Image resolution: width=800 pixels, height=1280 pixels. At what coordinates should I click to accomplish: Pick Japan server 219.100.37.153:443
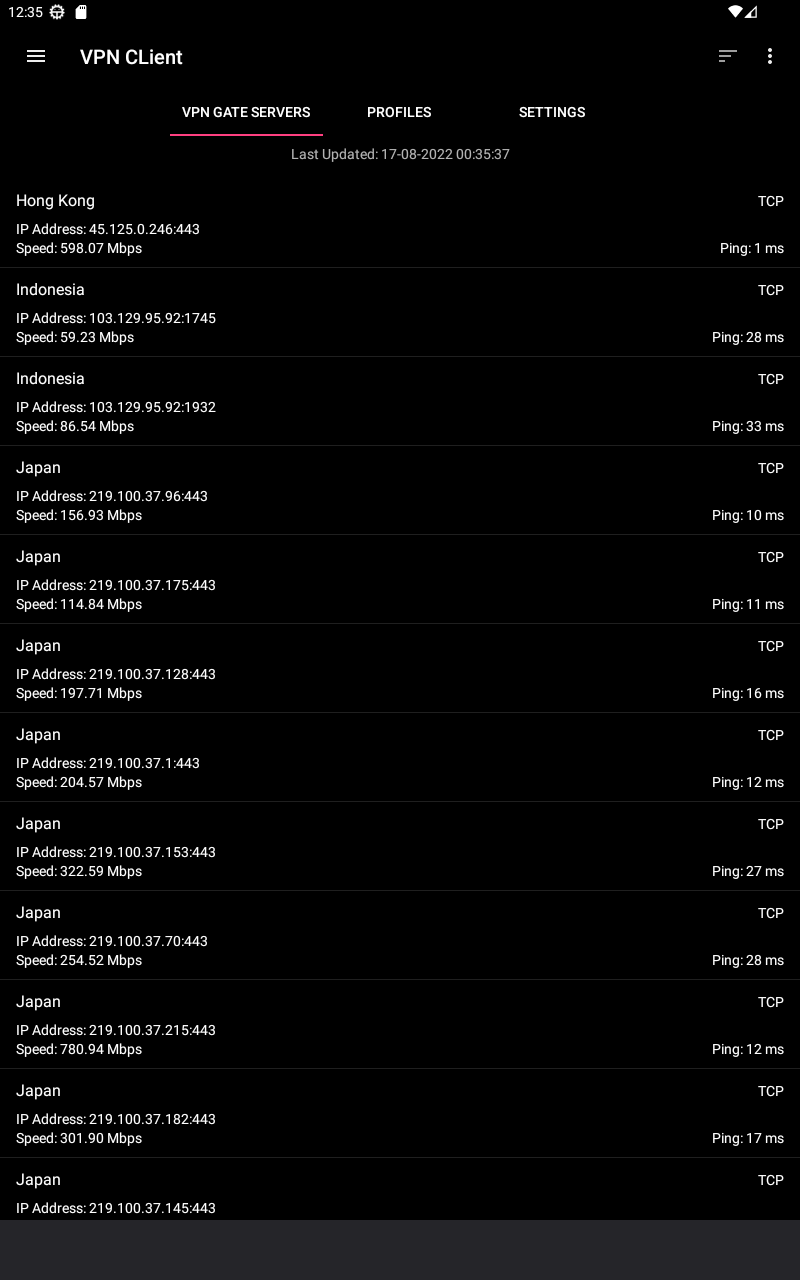[x=400, y=846]
